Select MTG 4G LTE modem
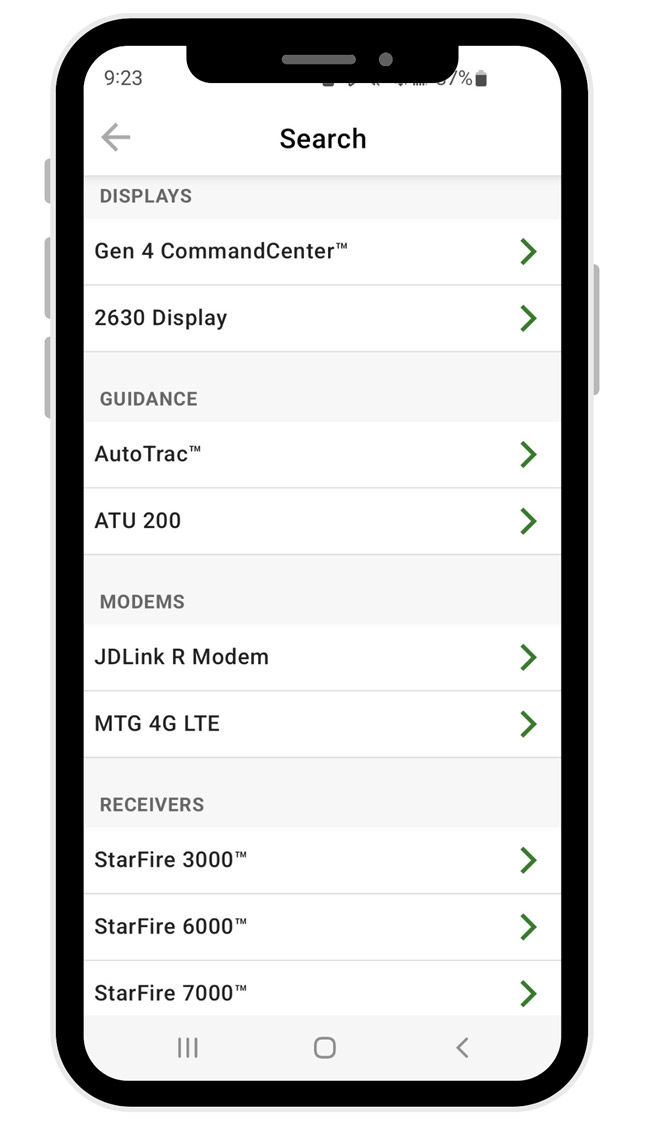The image size is (645, 1130). (x=320, y=724)
